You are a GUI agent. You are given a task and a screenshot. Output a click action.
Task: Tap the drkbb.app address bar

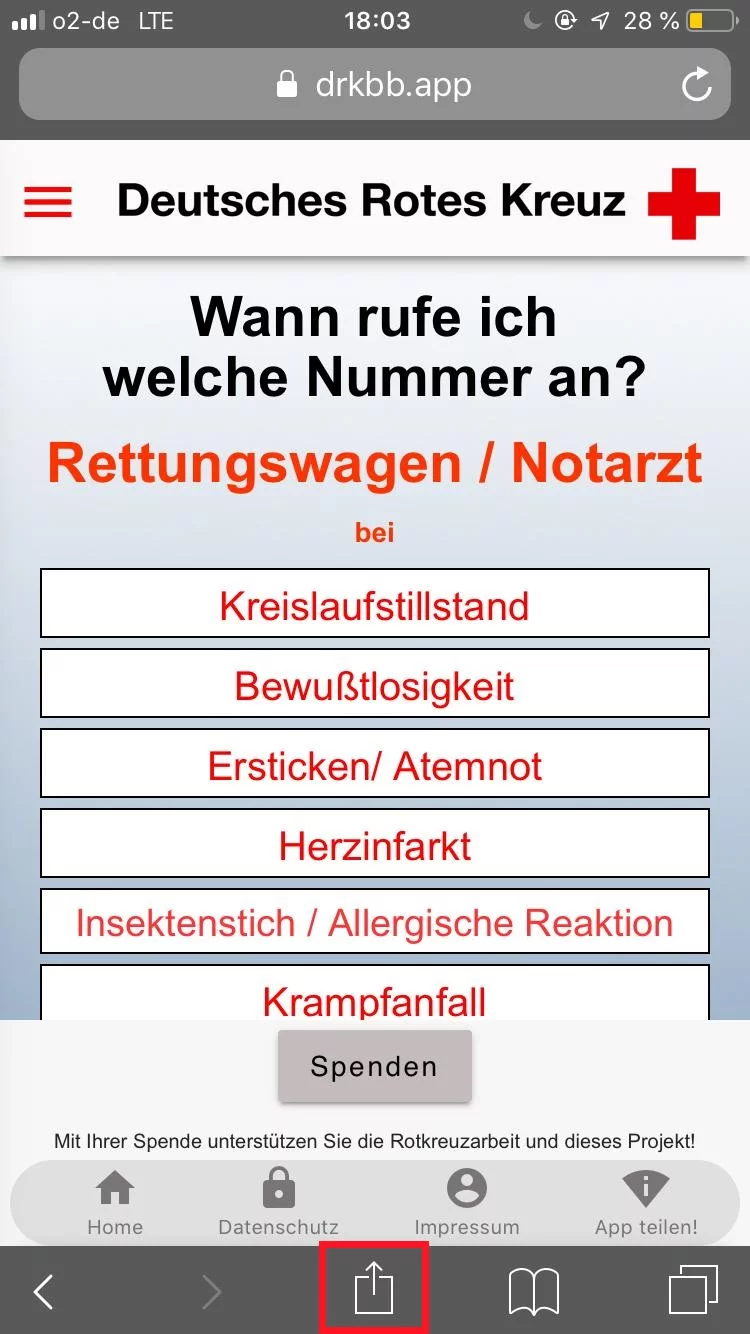pos(374,85)
